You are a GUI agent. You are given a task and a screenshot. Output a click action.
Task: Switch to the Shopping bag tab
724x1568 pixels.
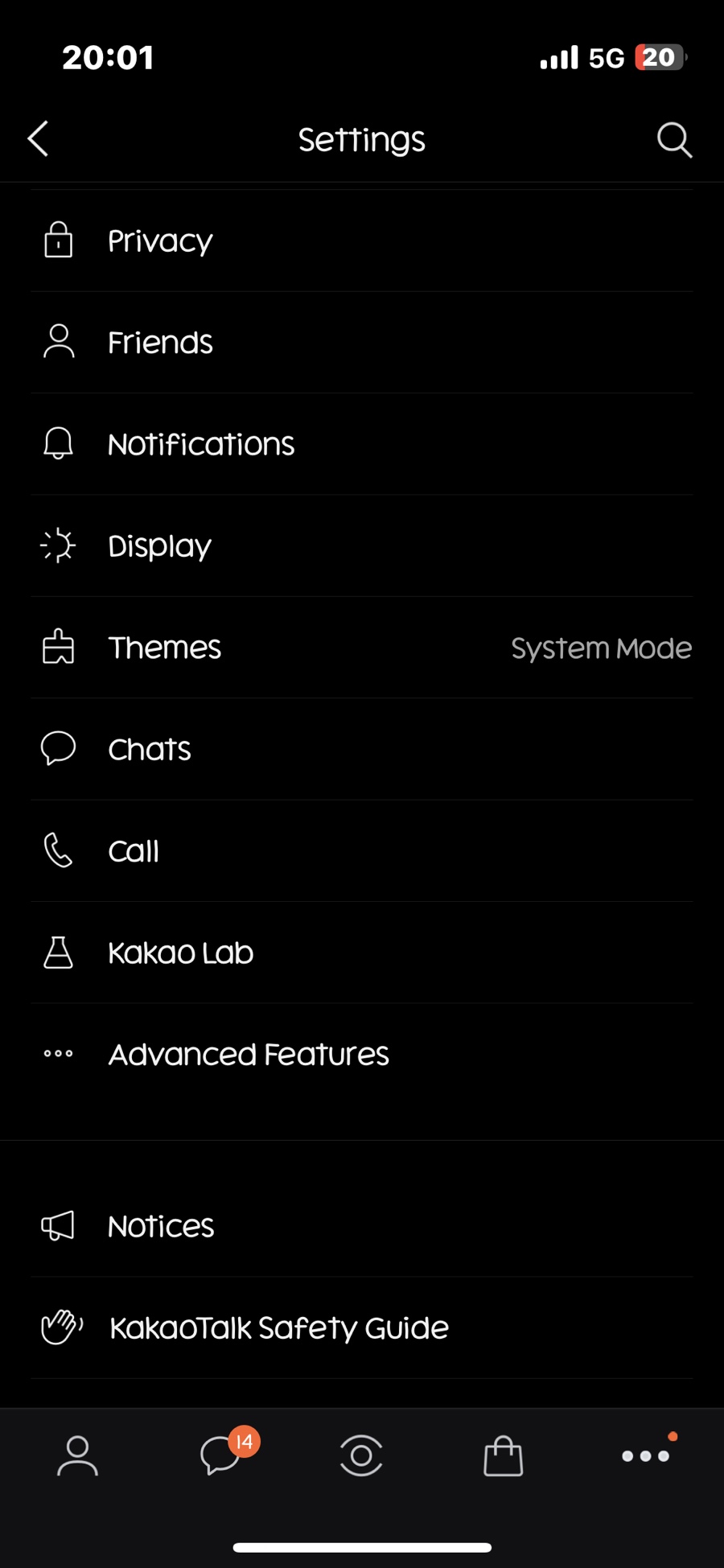pyautogui.click(x=504, y=1455)
